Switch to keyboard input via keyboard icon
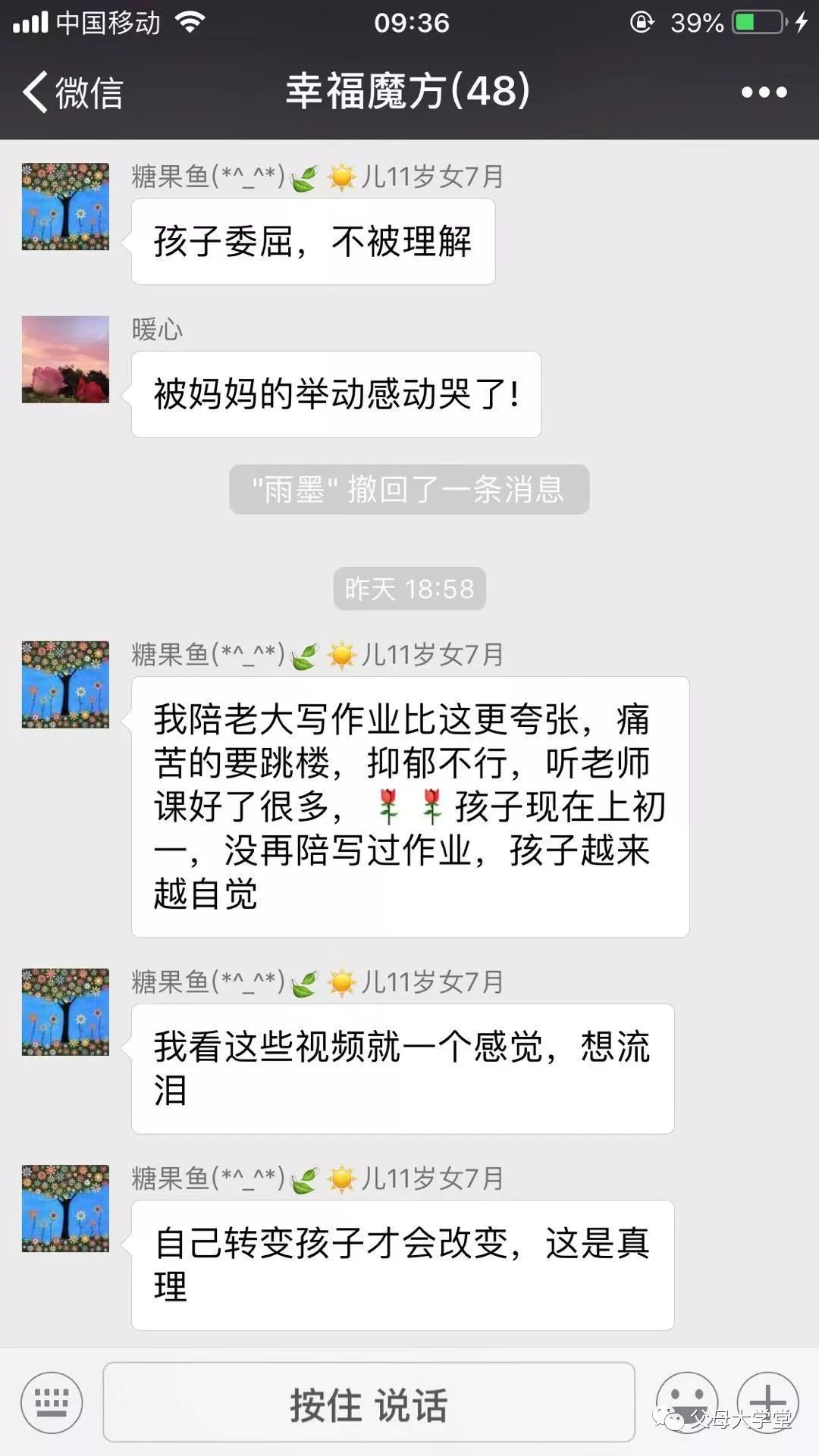 (53, 1403)
